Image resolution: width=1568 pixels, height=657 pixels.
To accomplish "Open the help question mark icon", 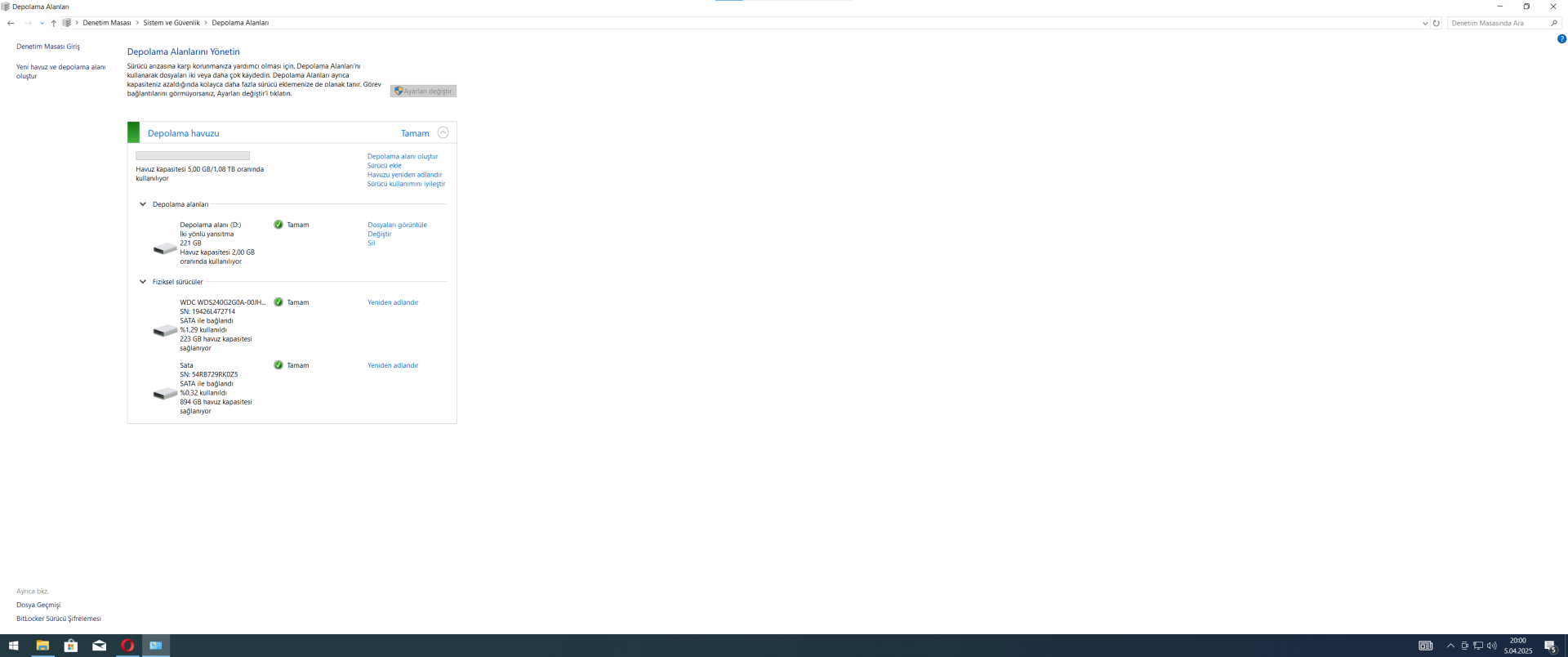I will (x=1561, y=39).
